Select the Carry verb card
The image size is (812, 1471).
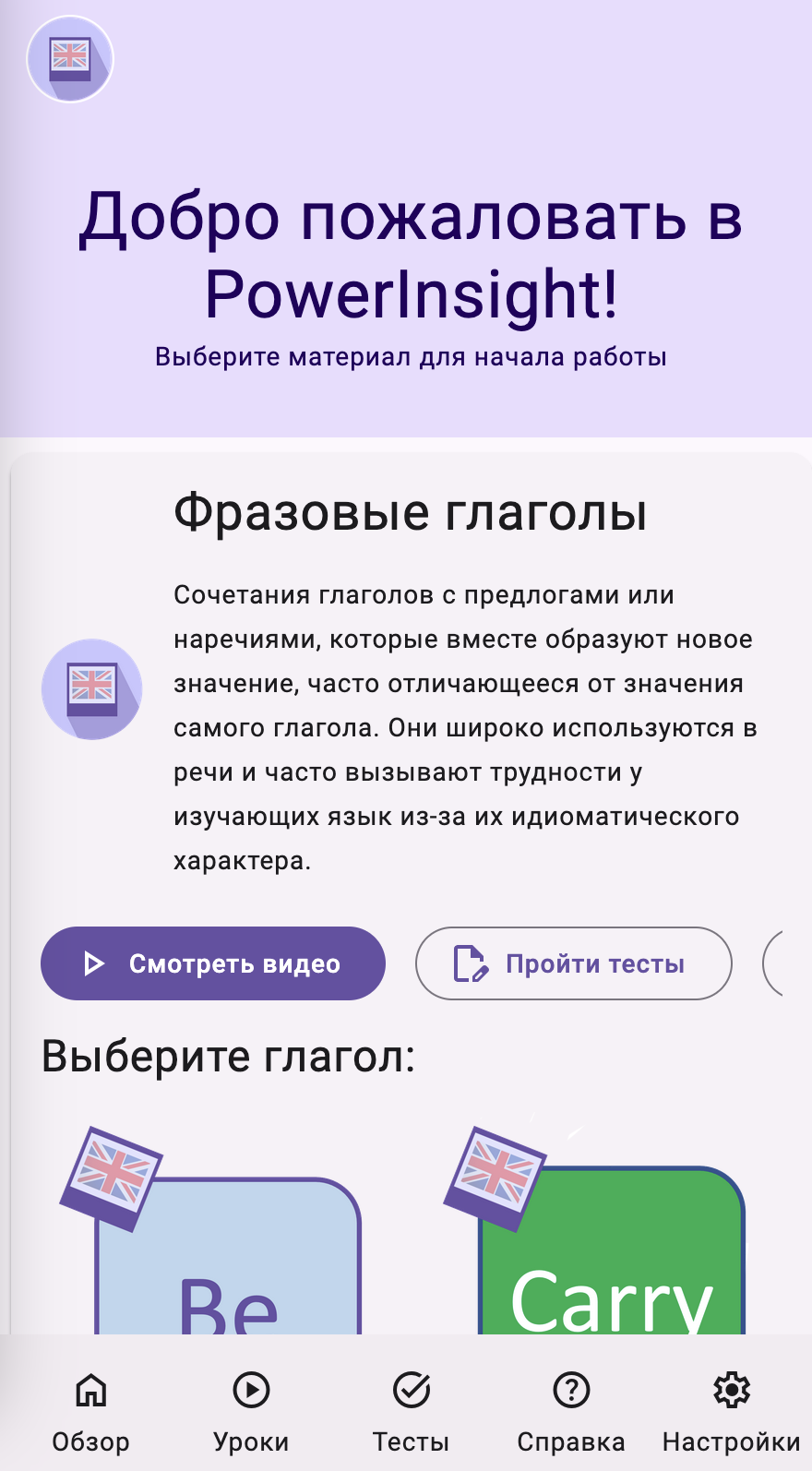pyautogui.click(x=611, y=1255)
